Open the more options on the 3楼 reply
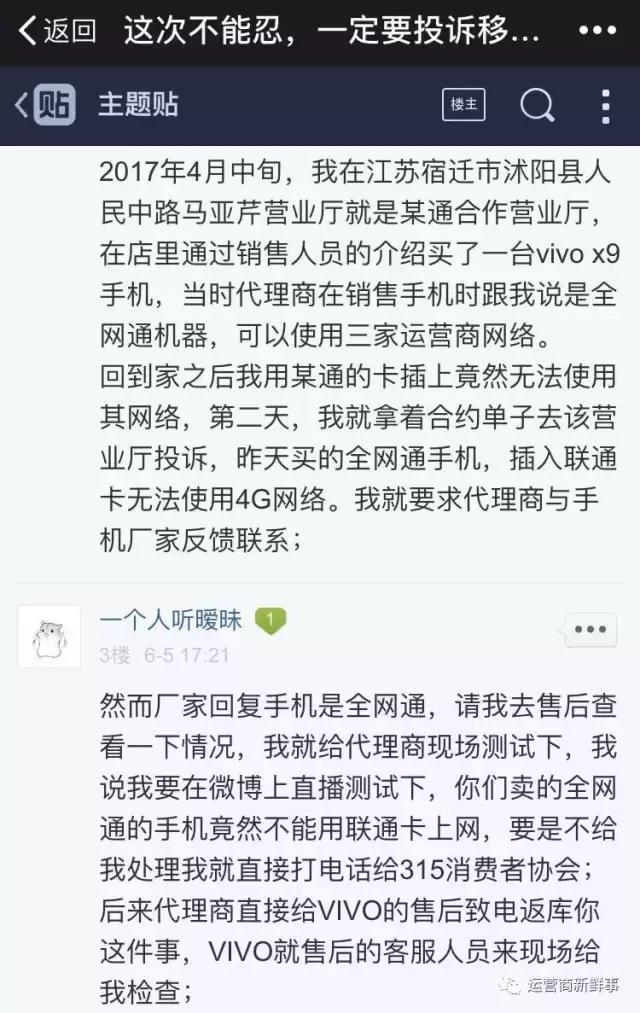640x1013 pixels. click(x=590, y=630)
